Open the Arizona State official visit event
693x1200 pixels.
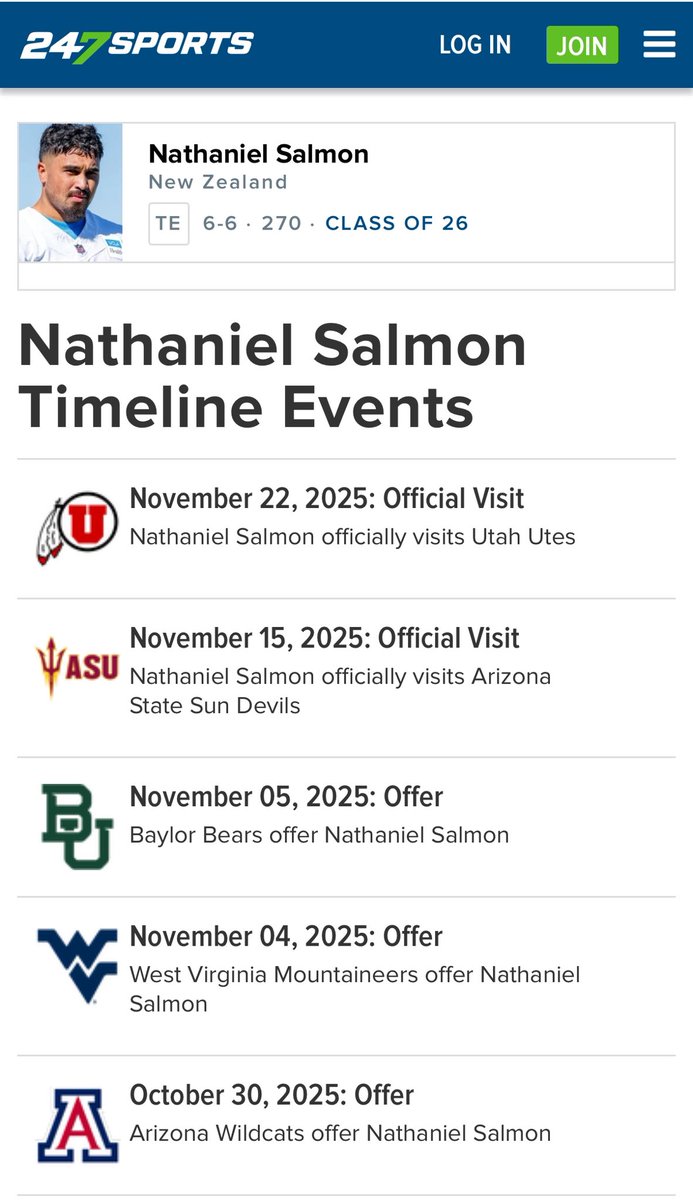pyautogui.click(x=325, y=638)
